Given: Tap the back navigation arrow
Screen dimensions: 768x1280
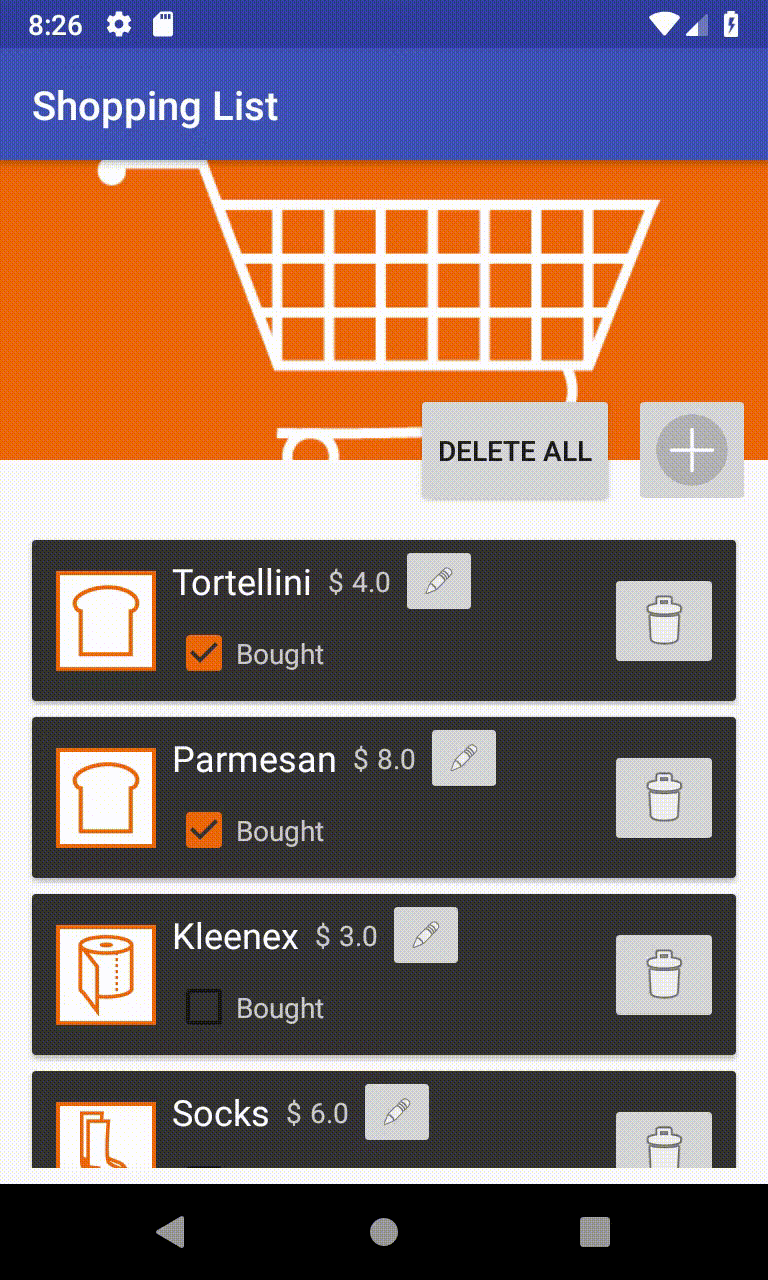Looking at the screenshot, I should pos(170,1232).
